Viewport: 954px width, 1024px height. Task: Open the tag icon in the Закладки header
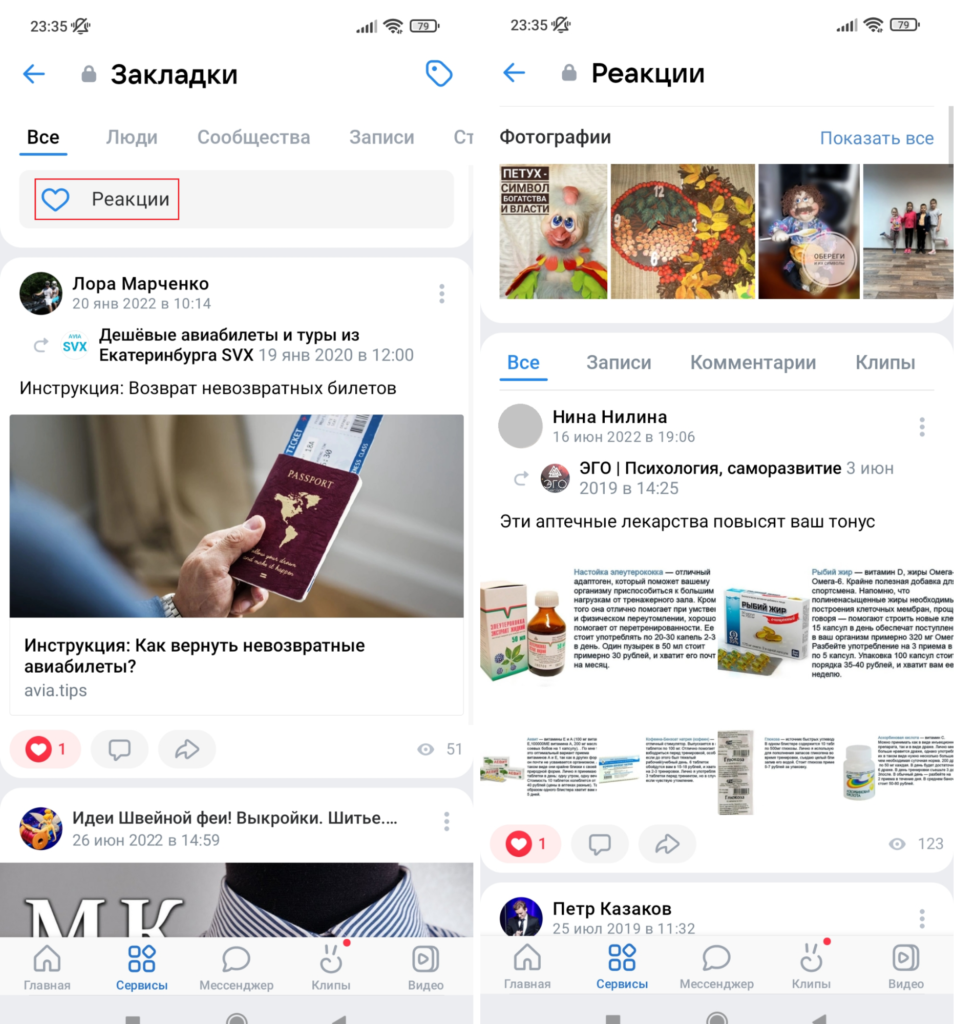pos(438,73)
